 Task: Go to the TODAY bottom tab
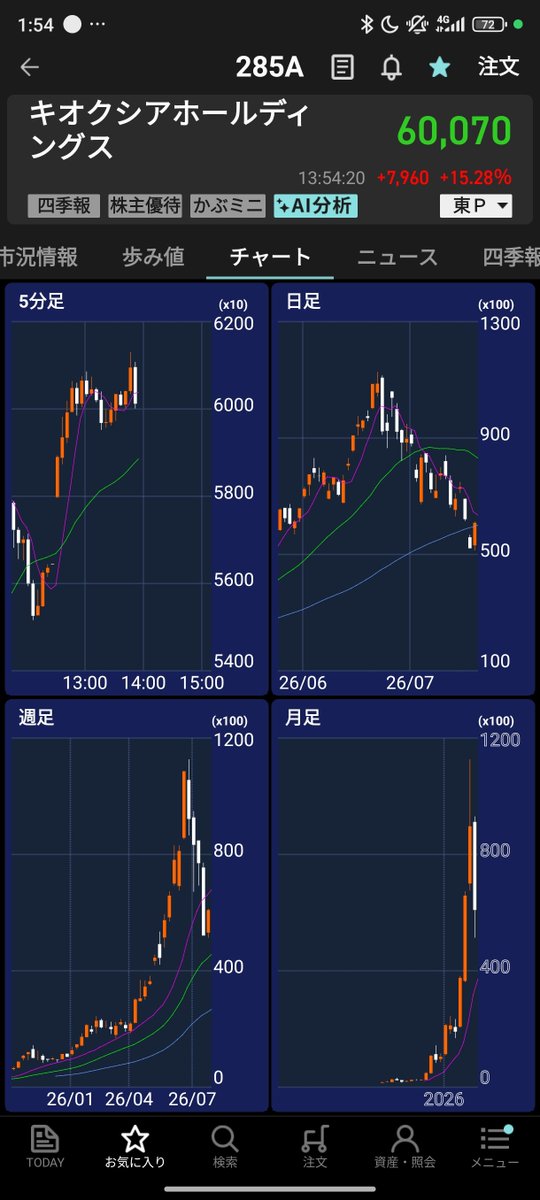click(x=45, y=1147)
